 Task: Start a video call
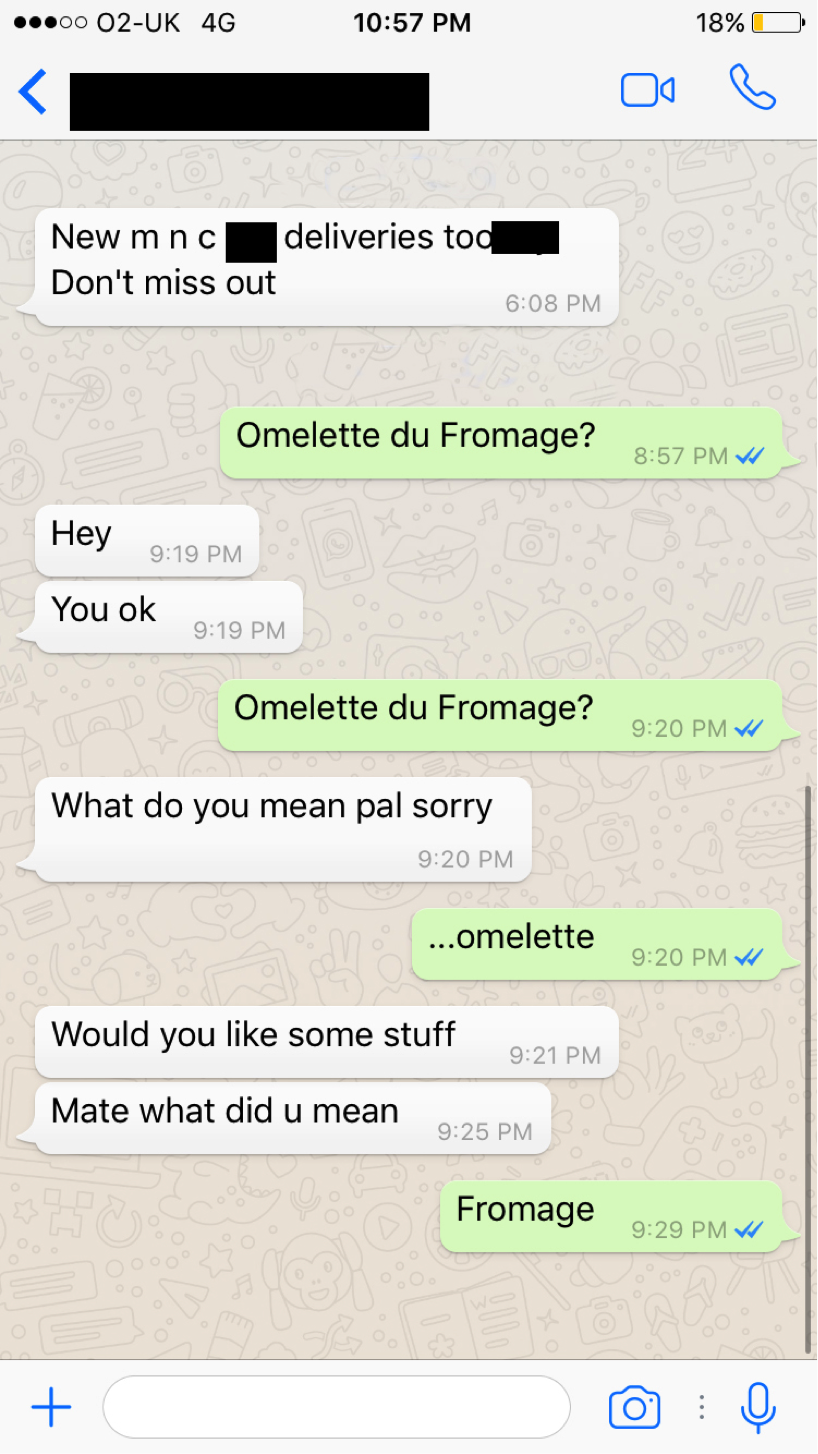(x=648, y=90)
